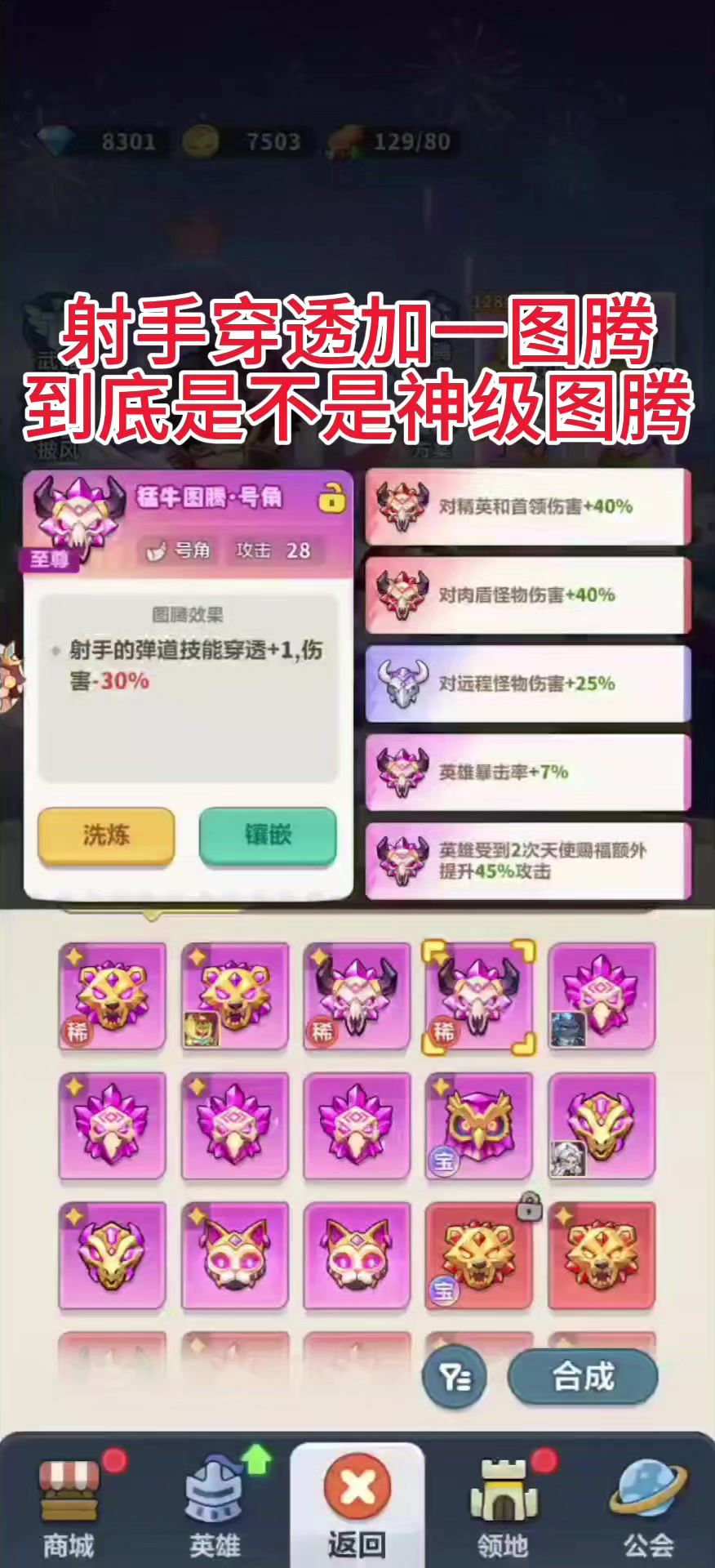Image resolution: width=715 pixels, height=1568 pixels.
Task: Tap the 洗炼 button
Action: (x=106, y=835)
